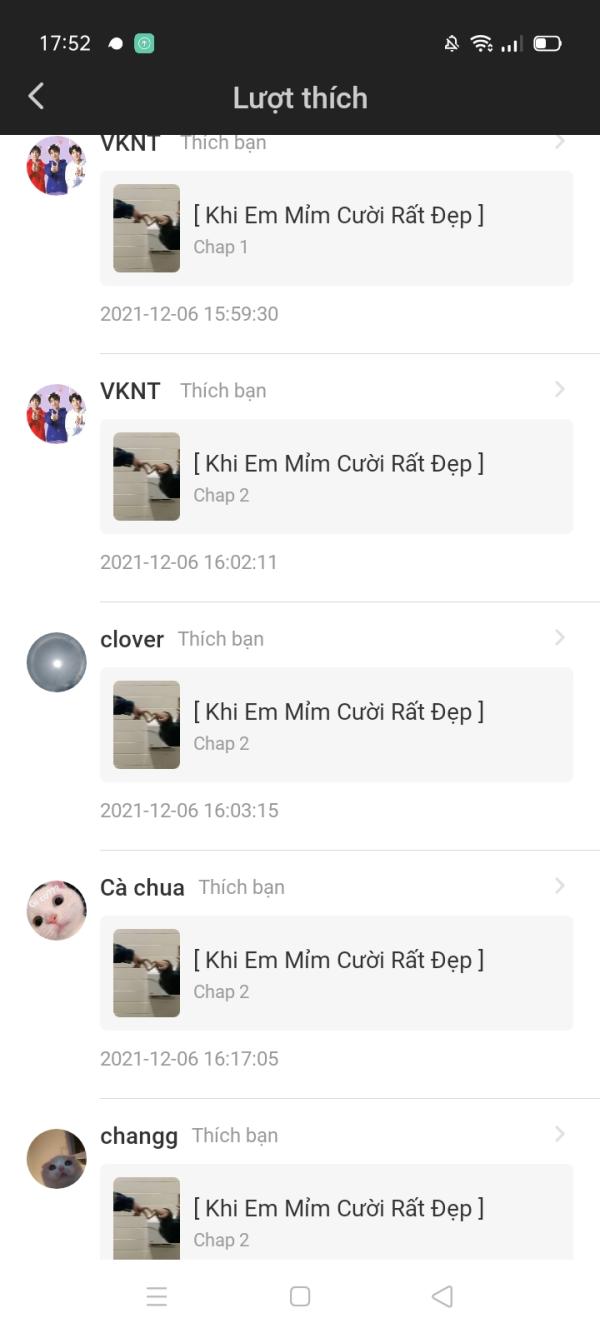Open the recent apps menu
Screen dimensions: 600x1333
pyautogui.click(x=157, y=1296)
